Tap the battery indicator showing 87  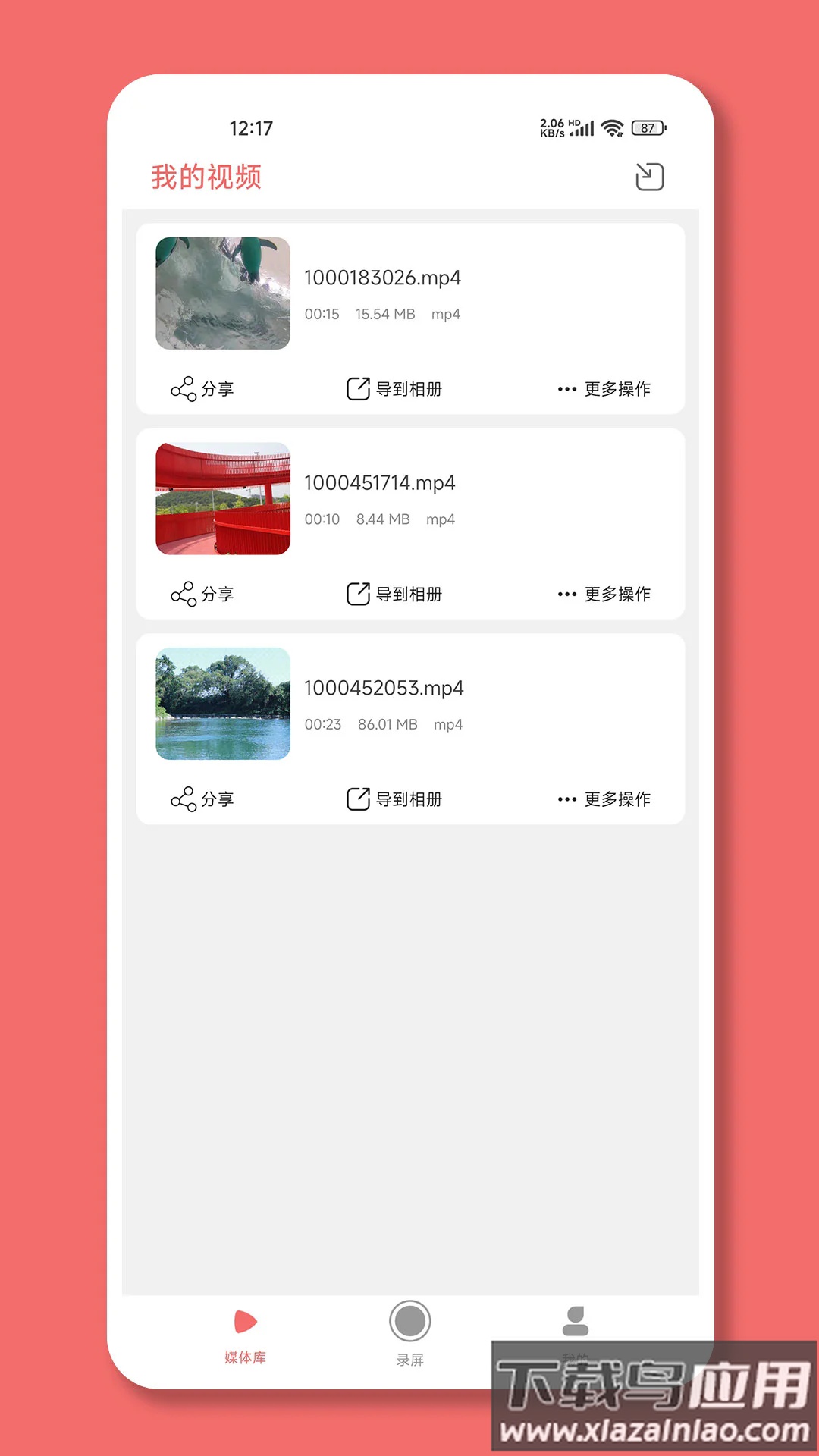click(x=647, y=127)
